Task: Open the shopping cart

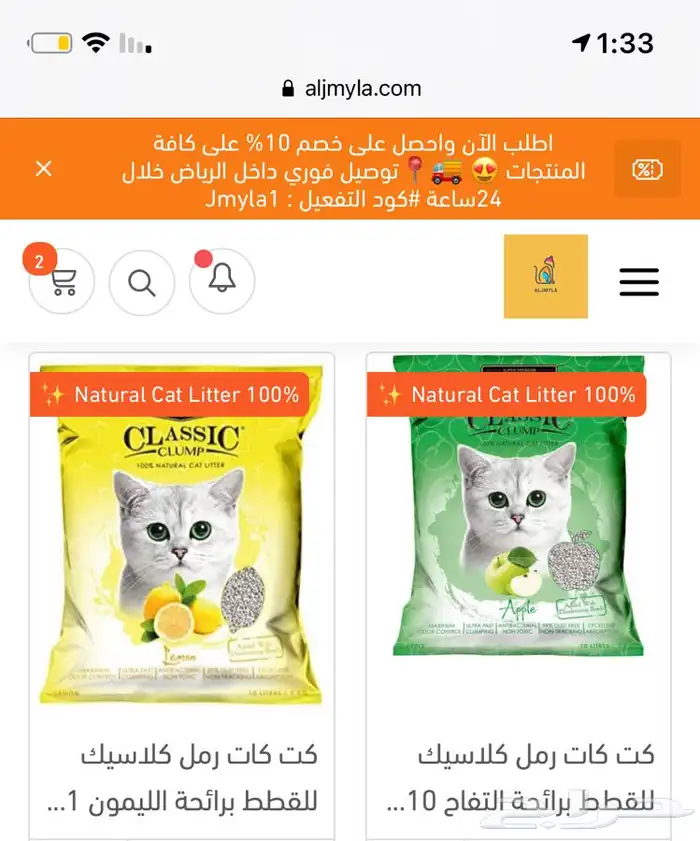Action: [62, 282]
